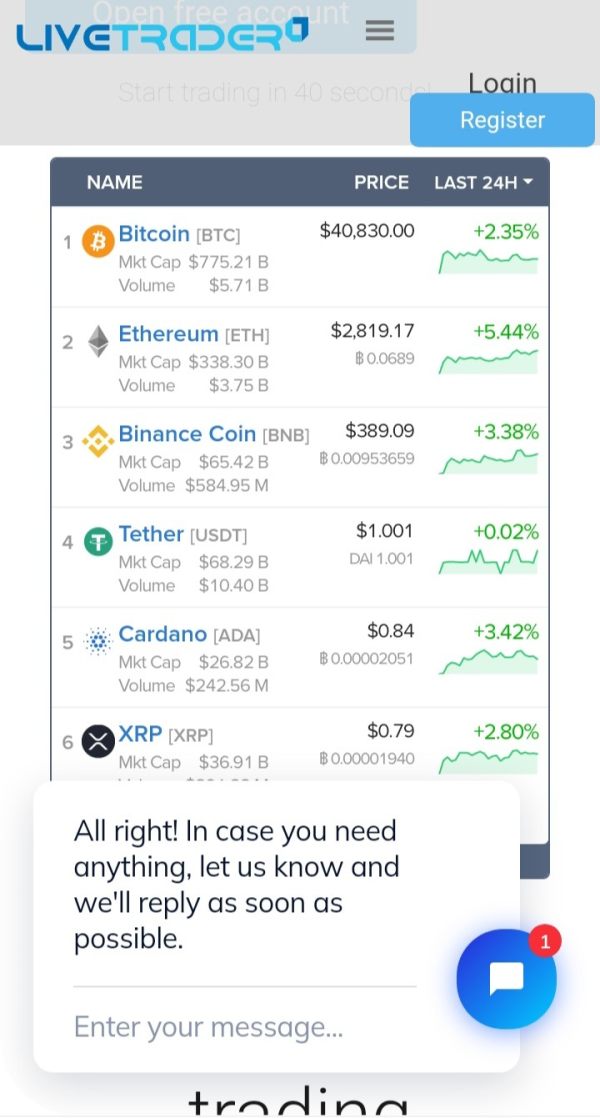
Task: Open the hamburger menu
Action: click(380, 30)
